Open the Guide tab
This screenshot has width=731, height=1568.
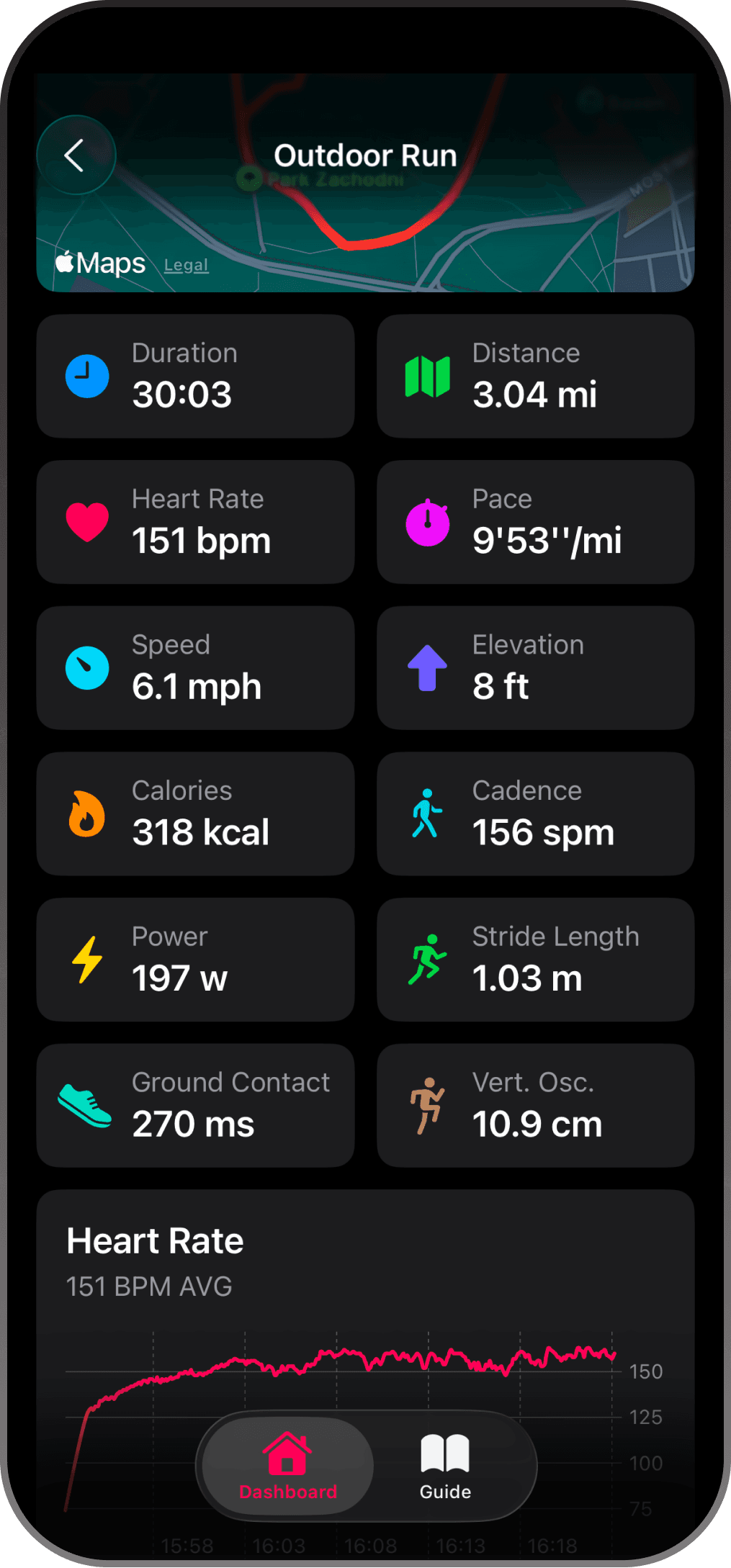pyautogui.click(x=444, y=1465)
